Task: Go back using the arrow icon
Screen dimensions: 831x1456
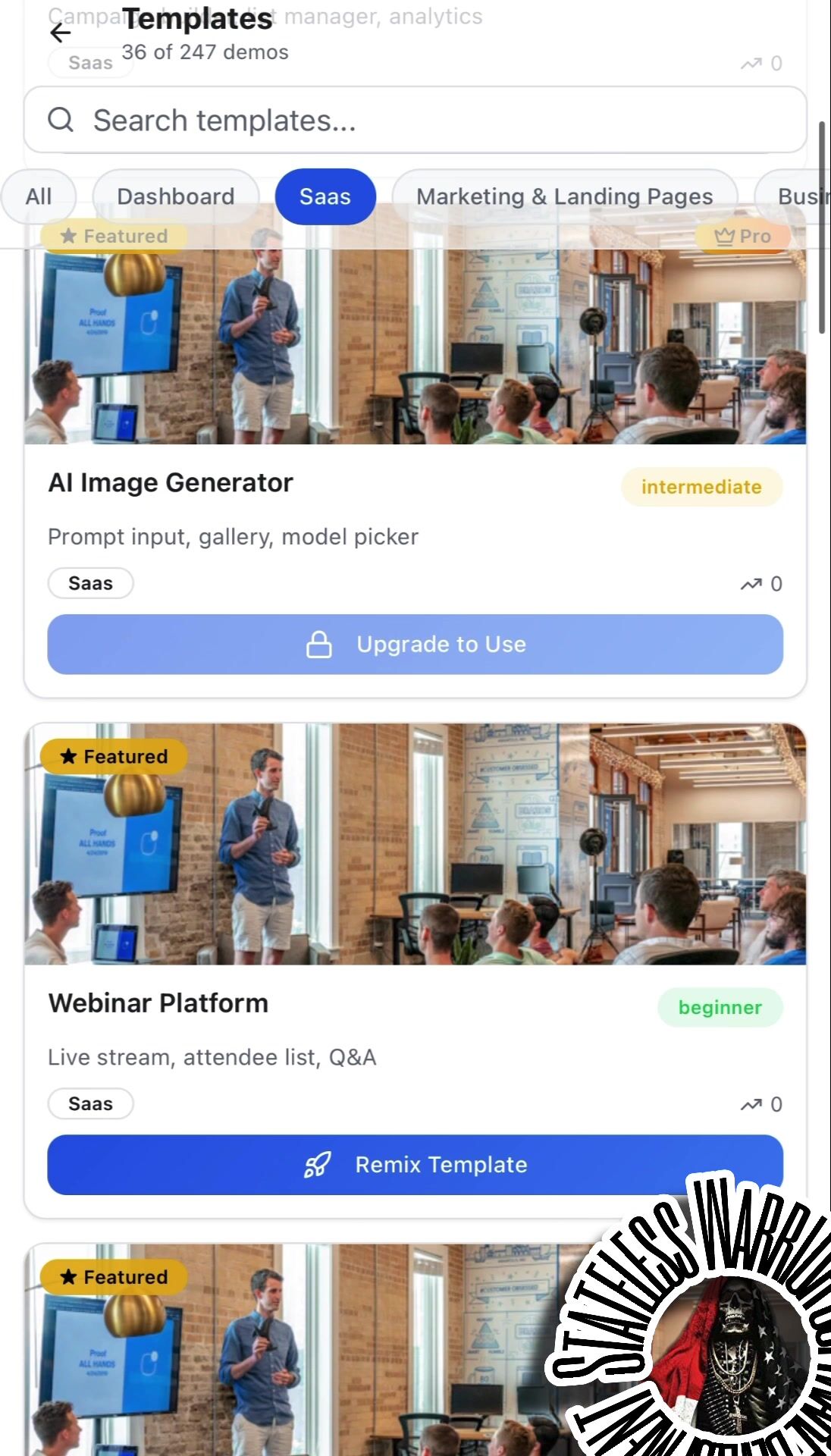Action: pos(60,33)
